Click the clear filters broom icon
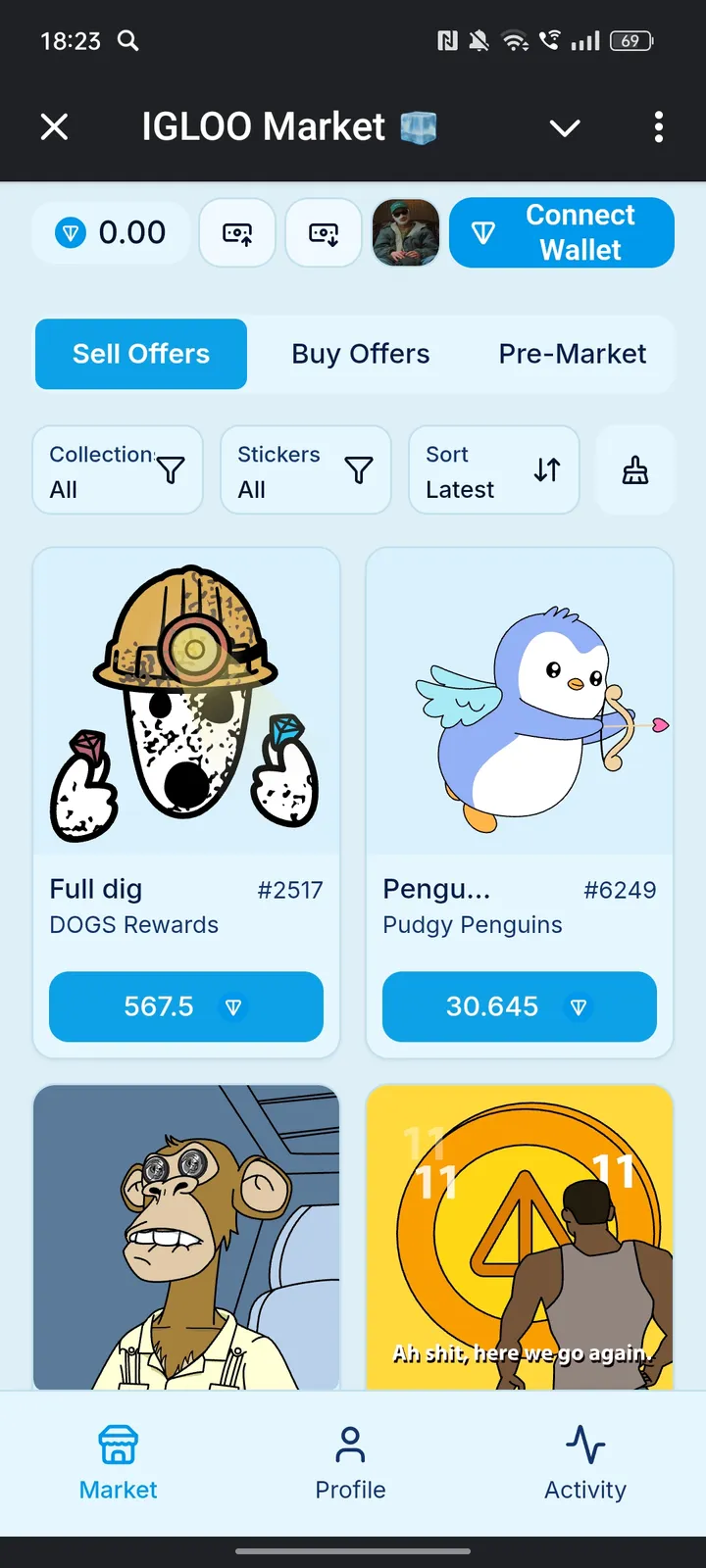 (x=635, y=469)
